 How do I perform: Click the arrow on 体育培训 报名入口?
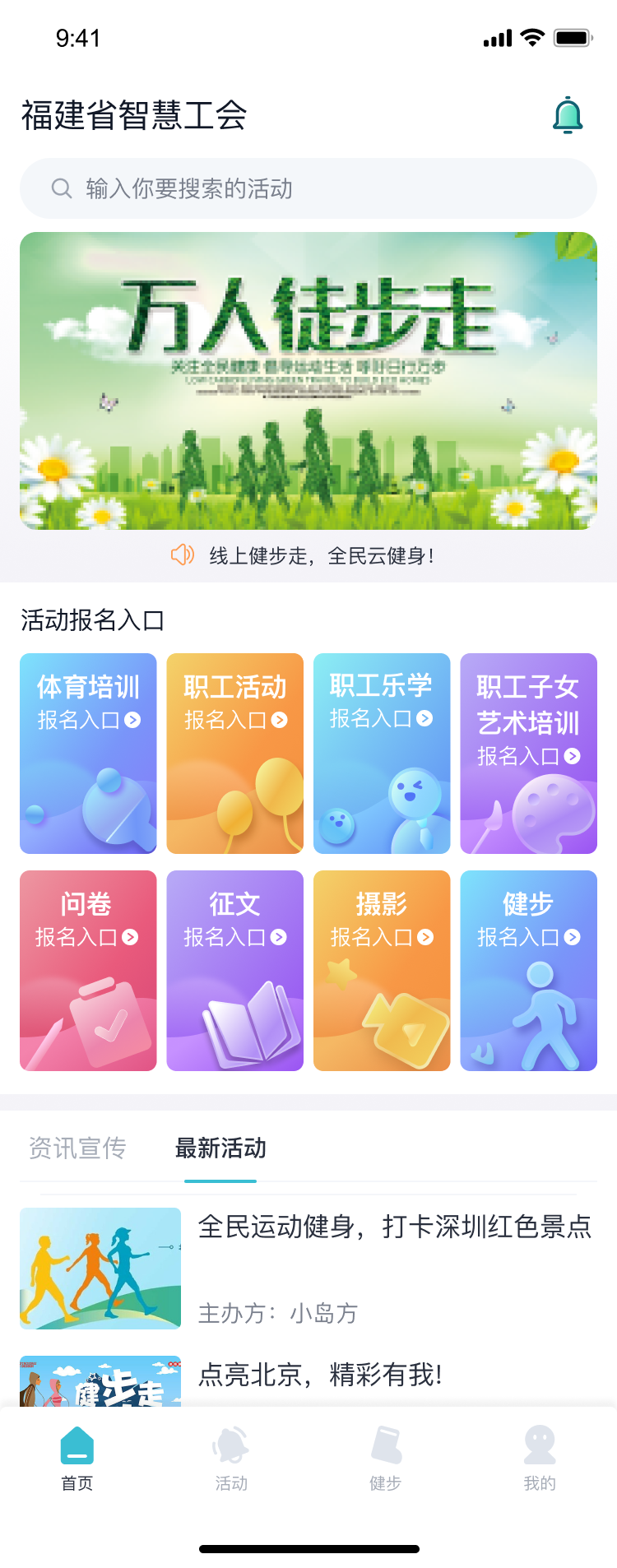133,718
